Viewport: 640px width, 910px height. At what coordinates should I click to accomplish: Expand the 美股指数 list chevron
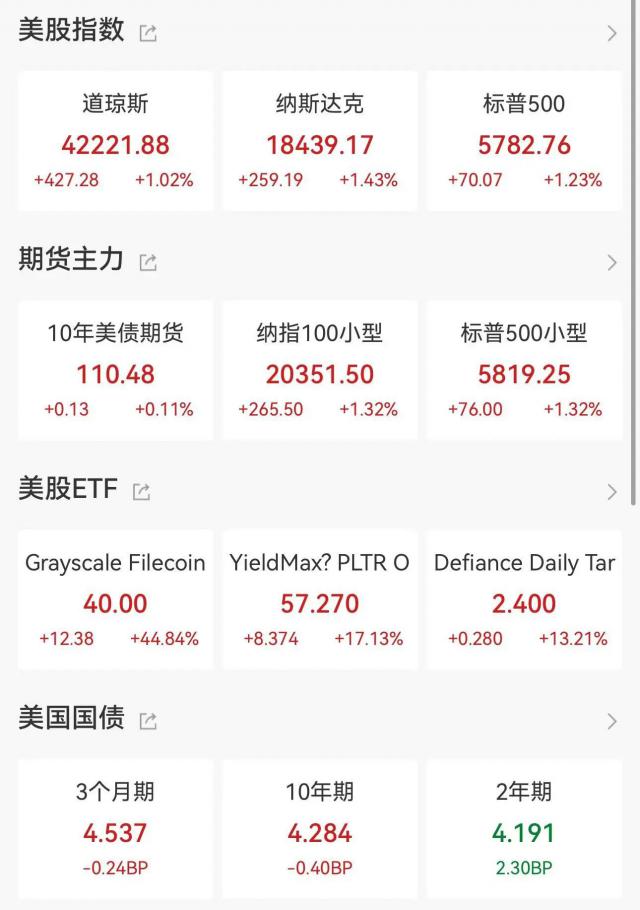612,33
